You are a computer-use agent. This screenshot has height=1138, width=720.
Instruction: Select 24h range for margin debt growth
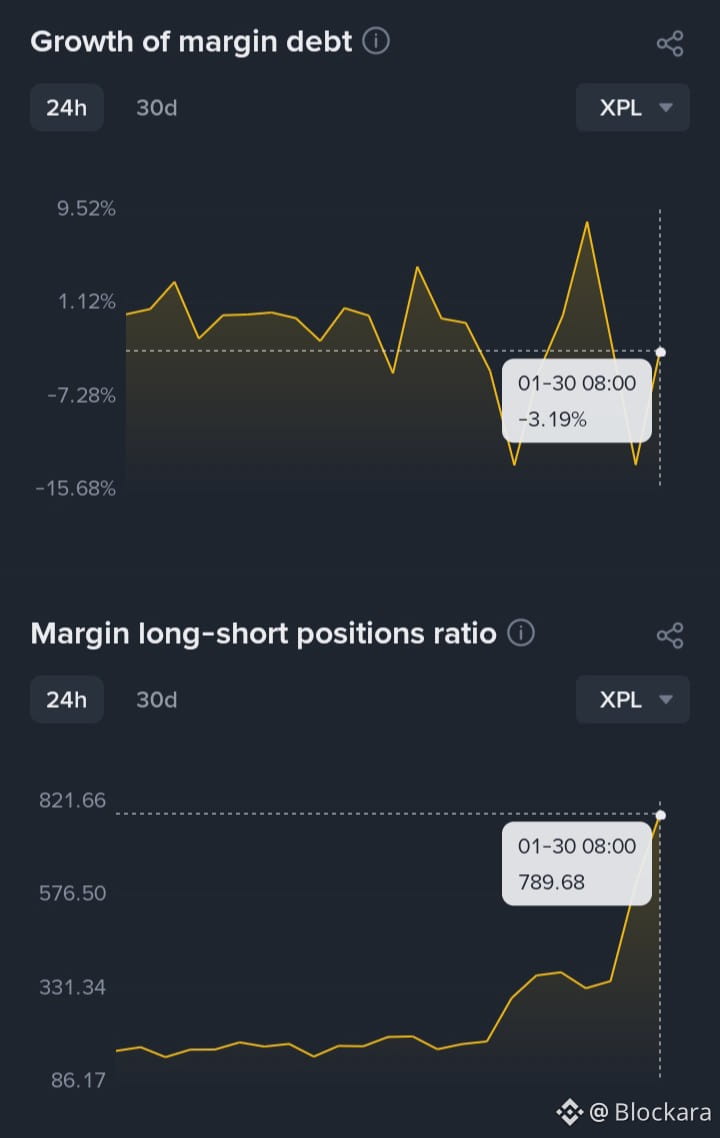67,107
